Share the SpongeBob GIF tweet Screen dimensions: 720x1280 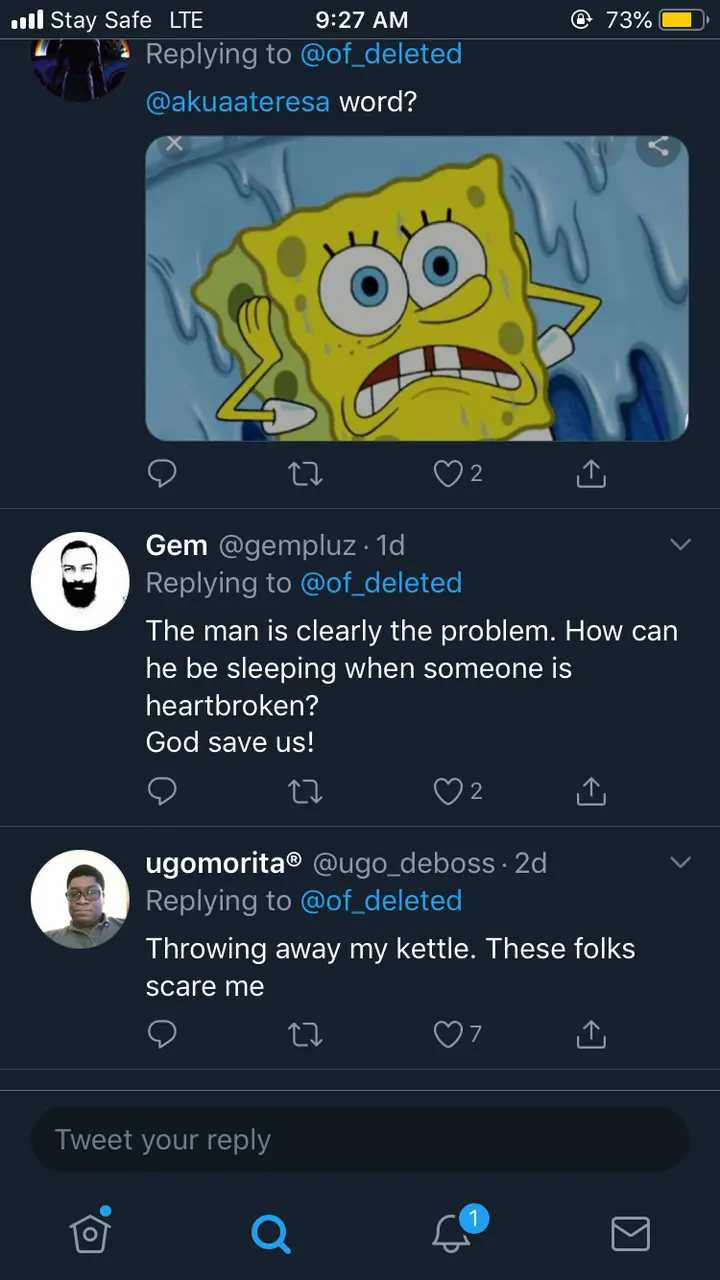(591, 473)
